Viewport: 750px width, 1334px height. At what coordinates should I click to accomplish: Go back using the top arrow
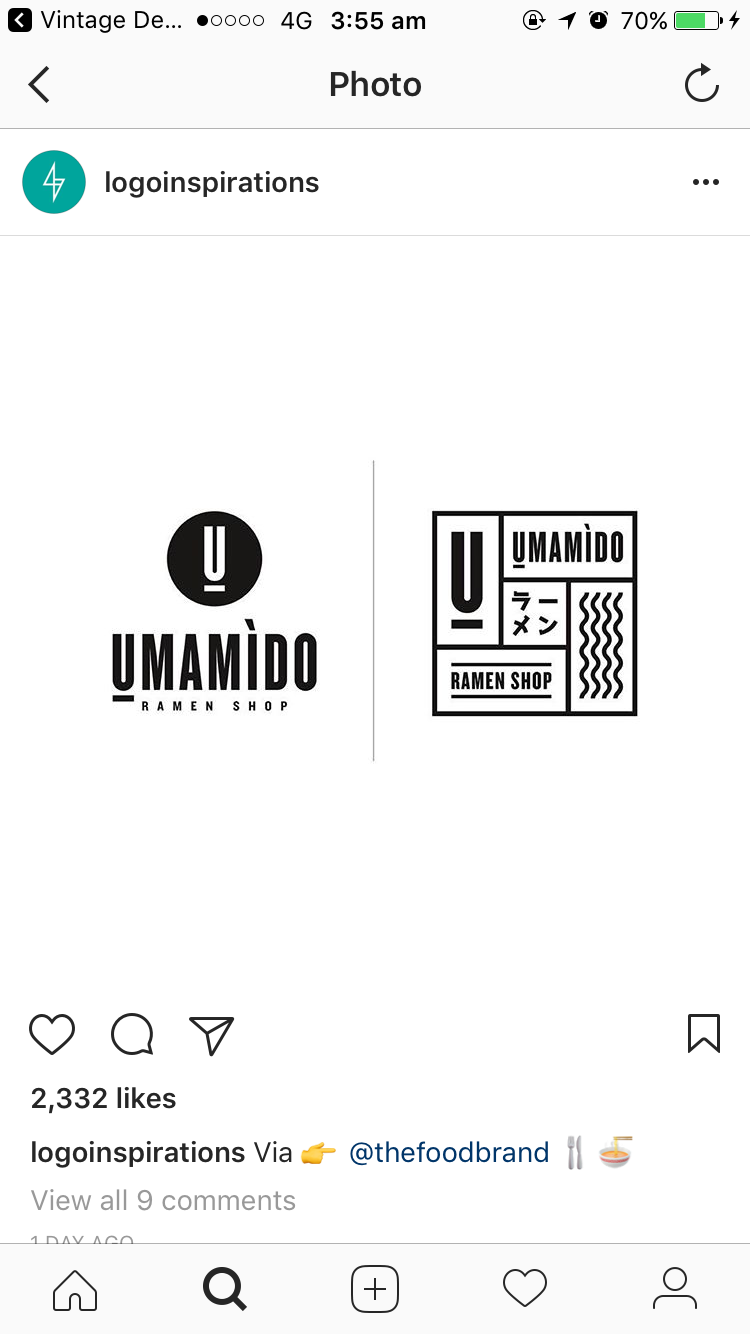point(39,85)
